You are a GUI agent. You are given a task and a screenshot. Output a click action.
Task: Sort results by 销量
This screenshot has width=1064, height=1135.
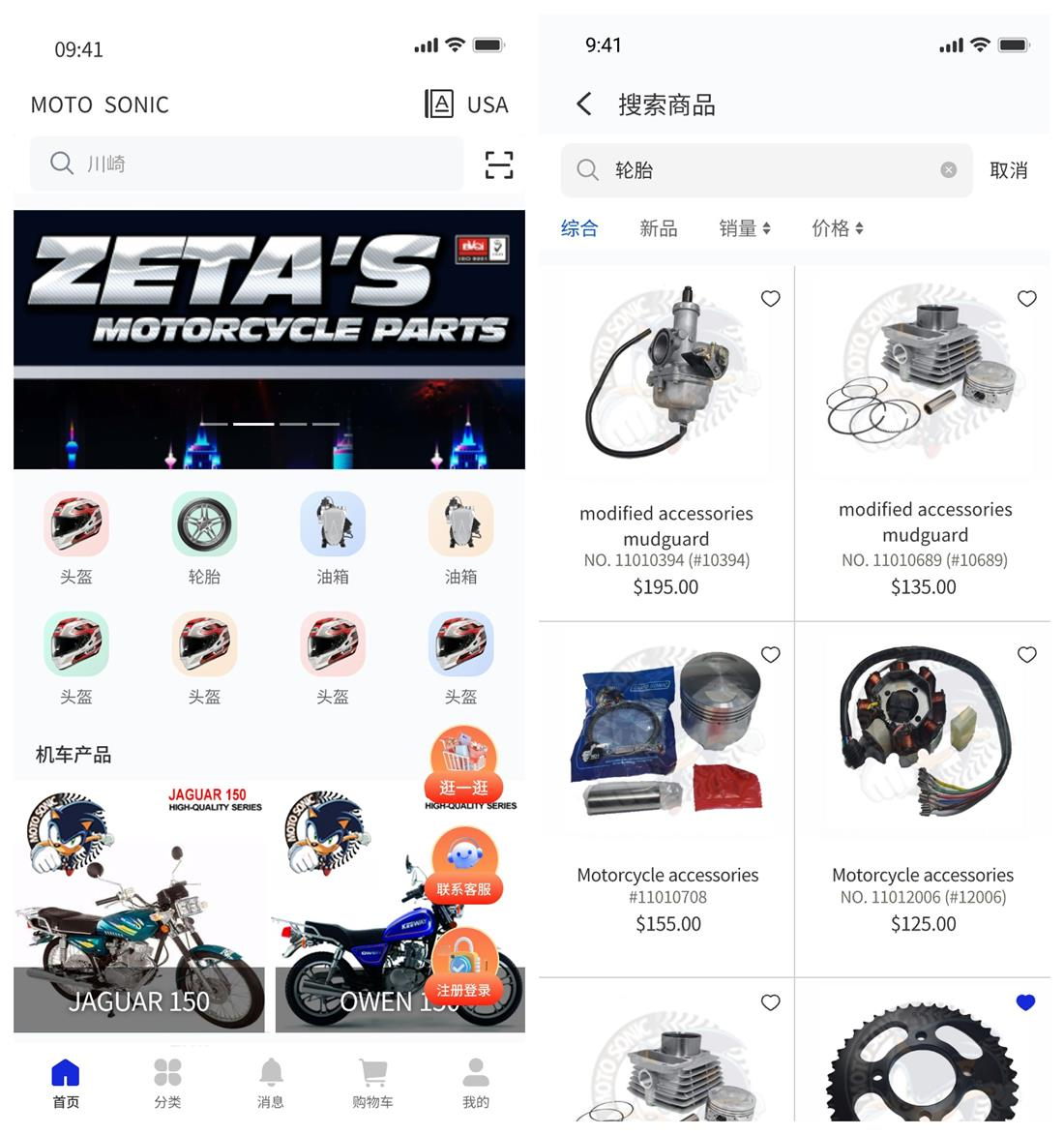tap(744, 228)
